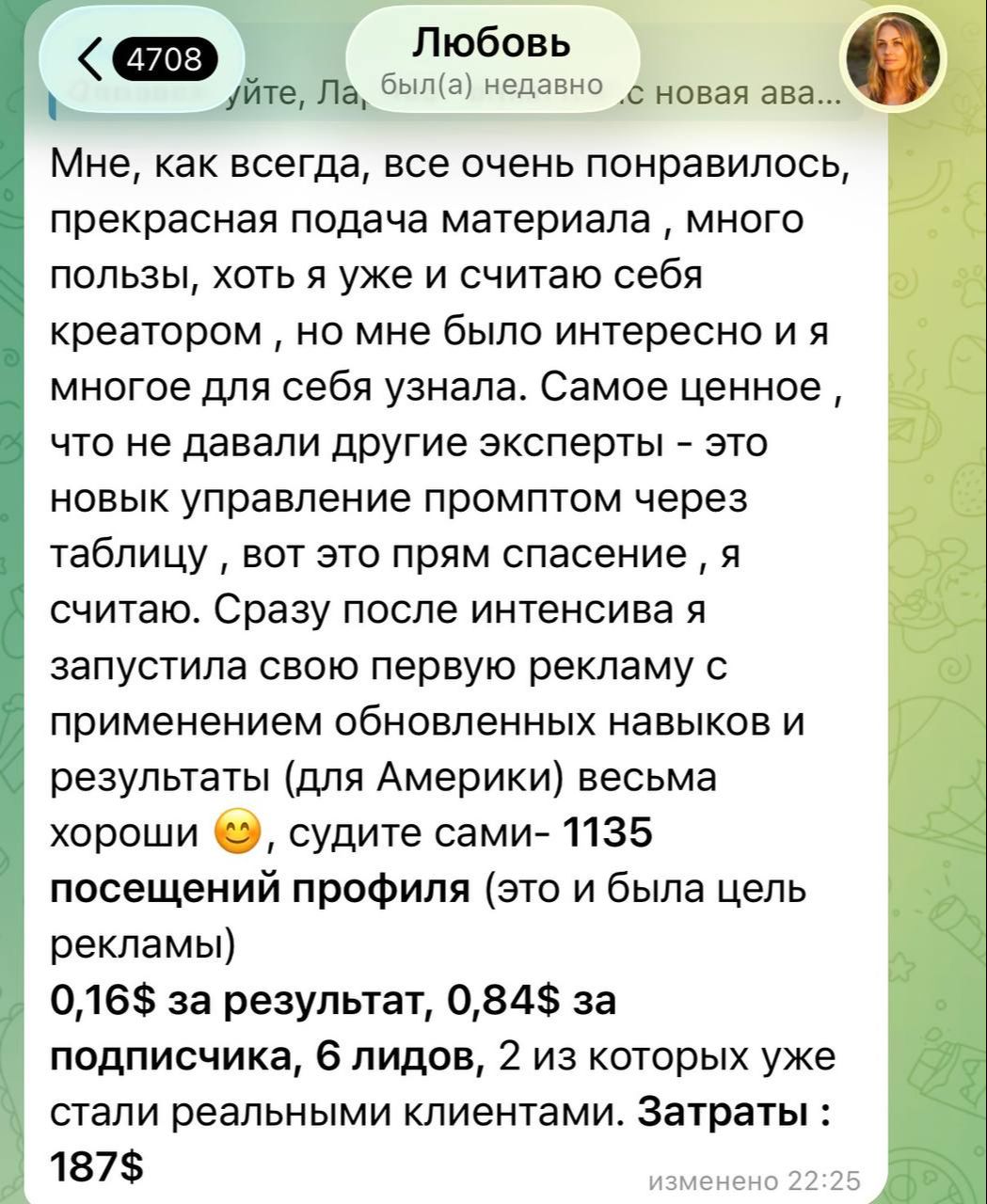Open Любовь's profile photo
The width and height of the screenshot is (987, 1204).
click(x=891, y=63)
